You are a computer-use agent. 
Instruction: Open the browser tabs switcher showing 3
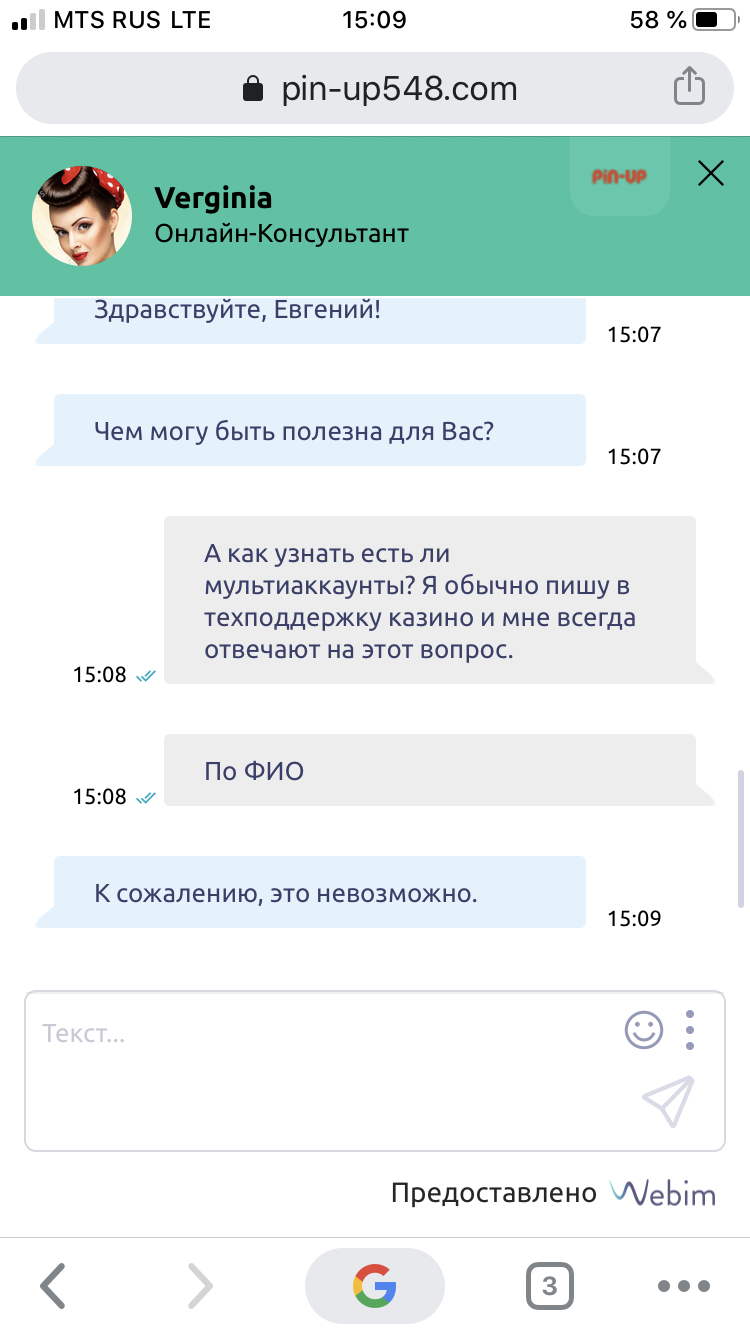(x=549, y=1285)
